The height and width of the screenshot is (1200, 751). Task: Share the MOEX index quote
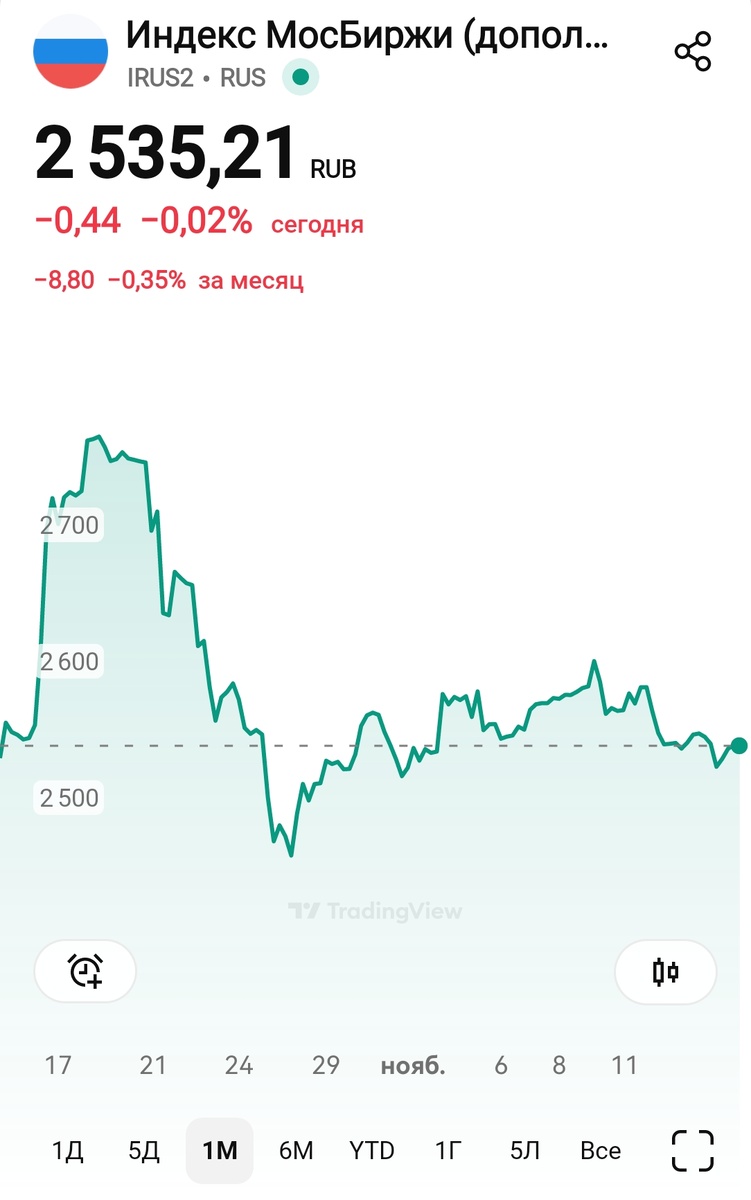point(692,51)
